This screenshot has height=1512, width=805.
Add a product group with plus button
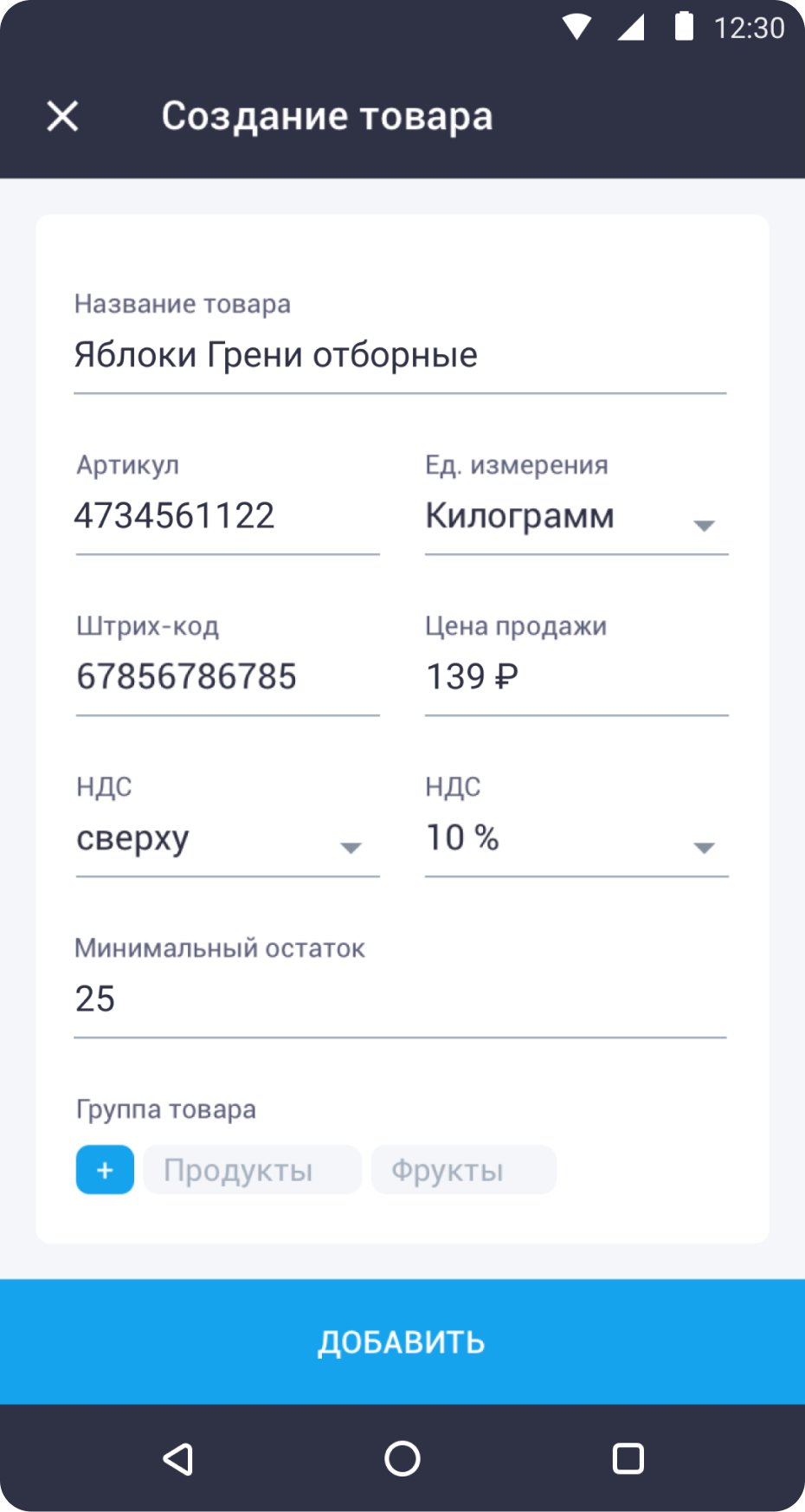click(105, 1170)
